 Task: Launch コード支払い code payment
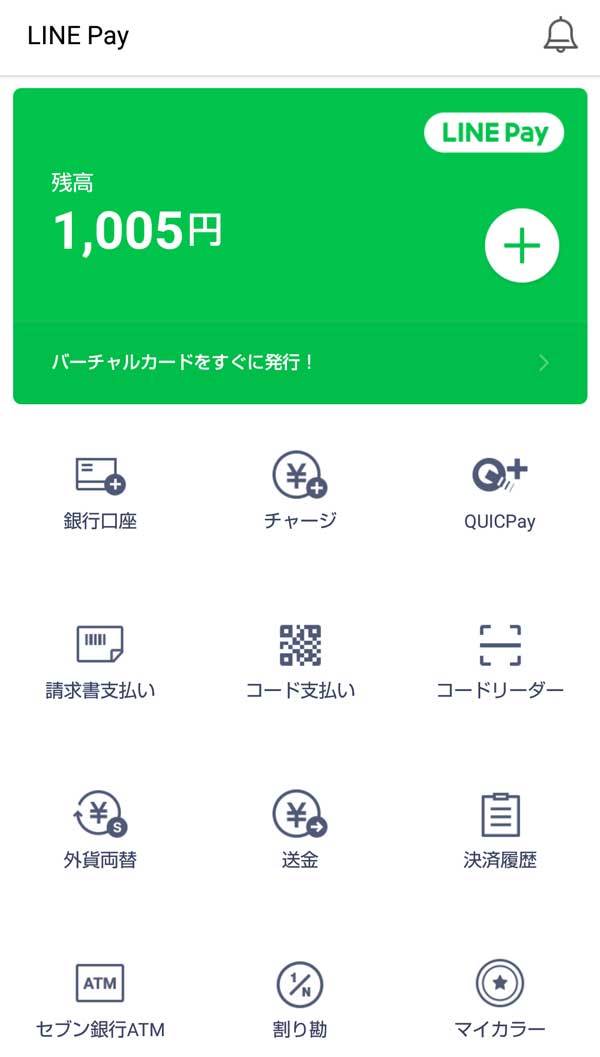[300, 660]
